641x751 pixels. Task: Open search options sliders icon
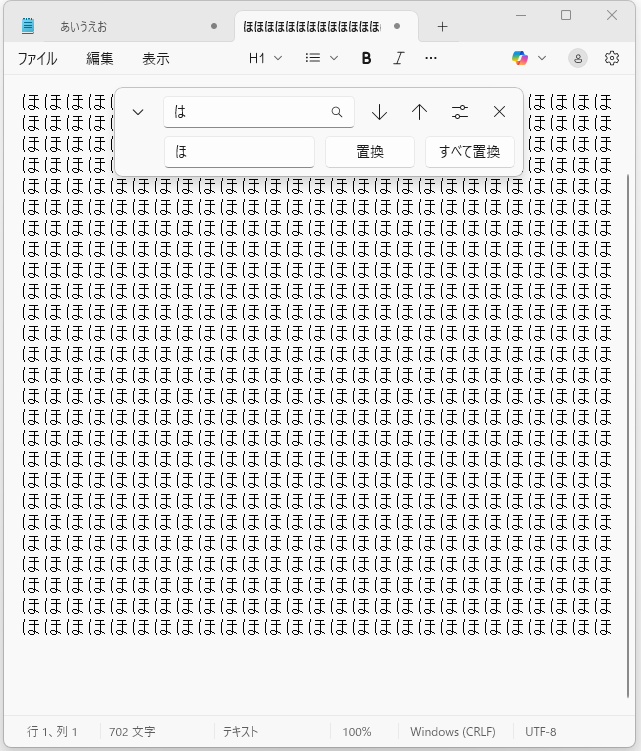pos(460,112)
